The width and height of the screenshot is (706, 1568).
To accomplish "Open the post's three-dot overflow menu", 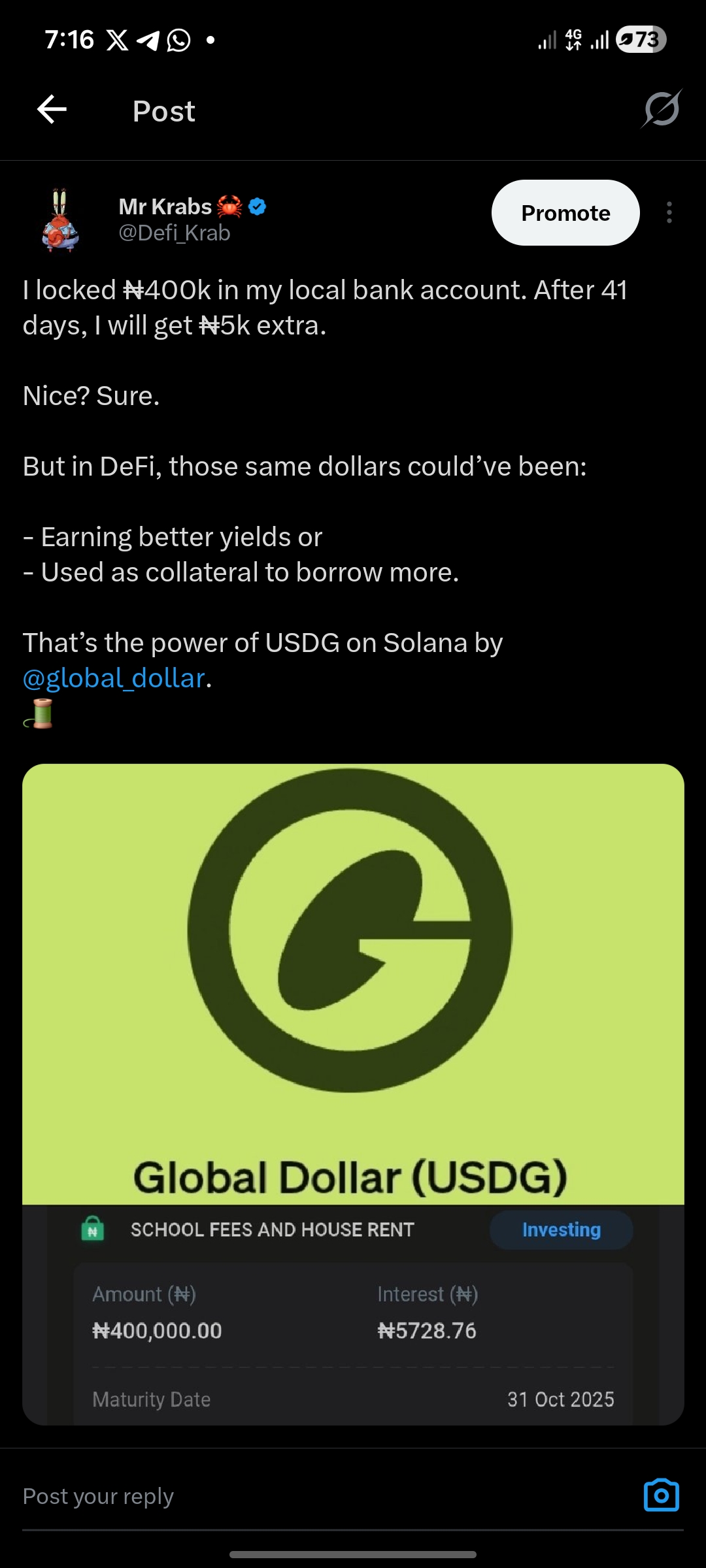I will tap(669, 213).
